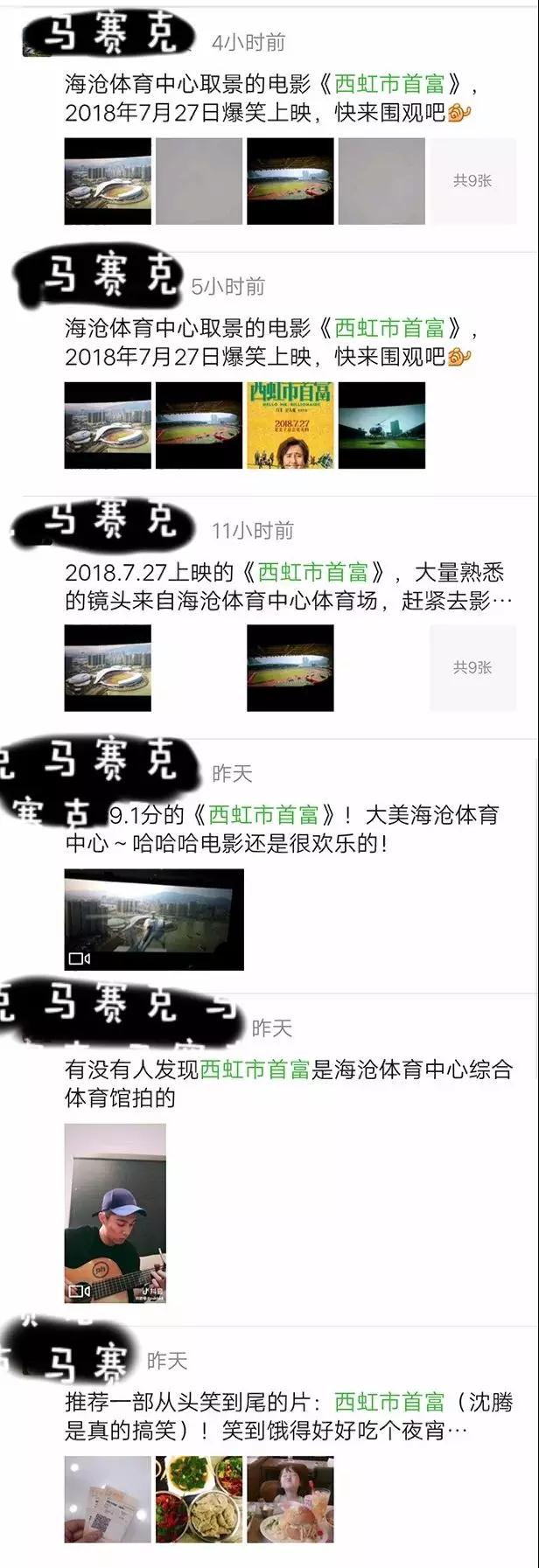View the dumplings and dishes photo
The image size is (539, 1568).
[x=199, y=1499]
